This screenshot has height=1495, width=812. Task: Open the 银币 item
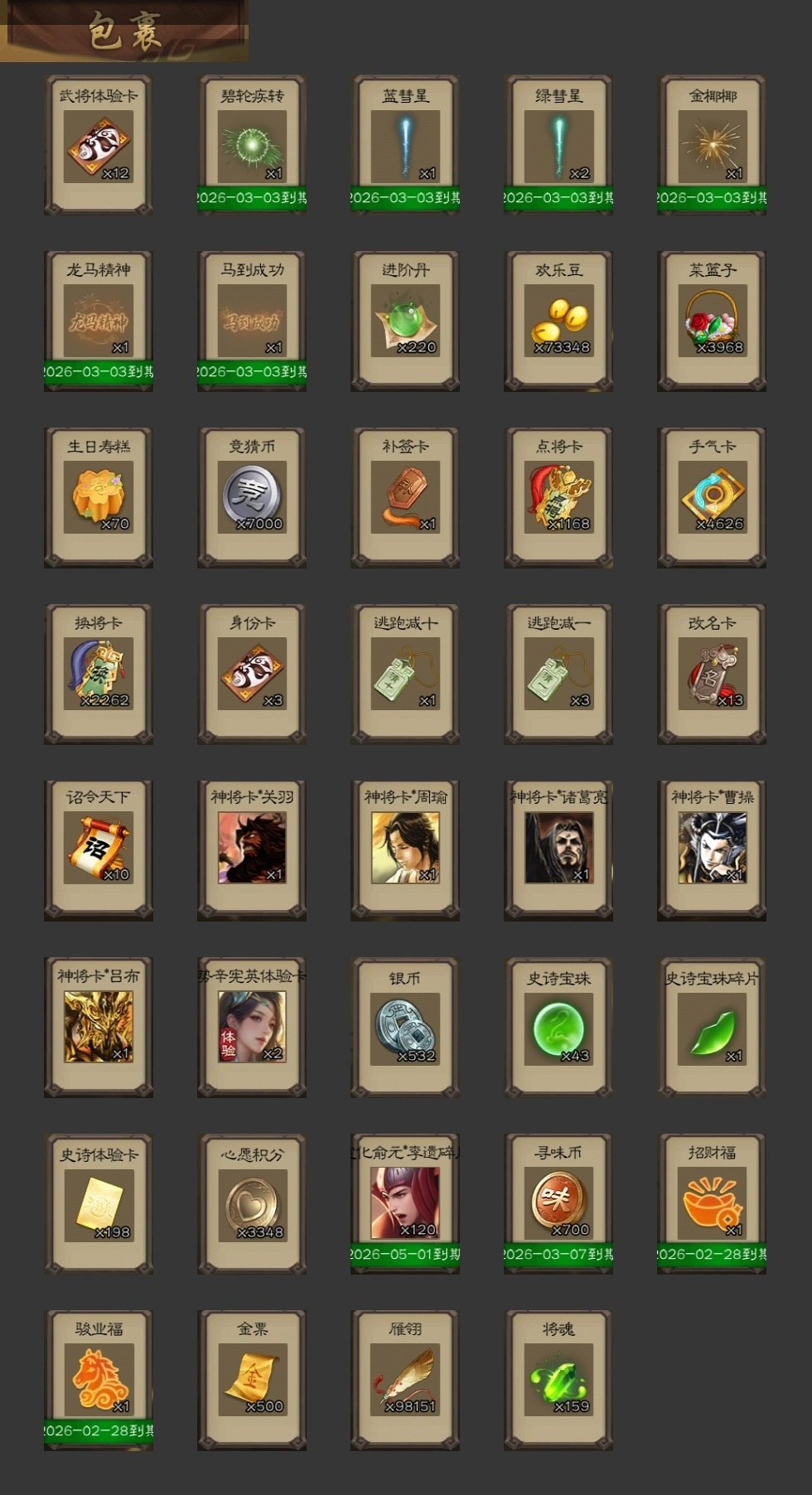405,1028
